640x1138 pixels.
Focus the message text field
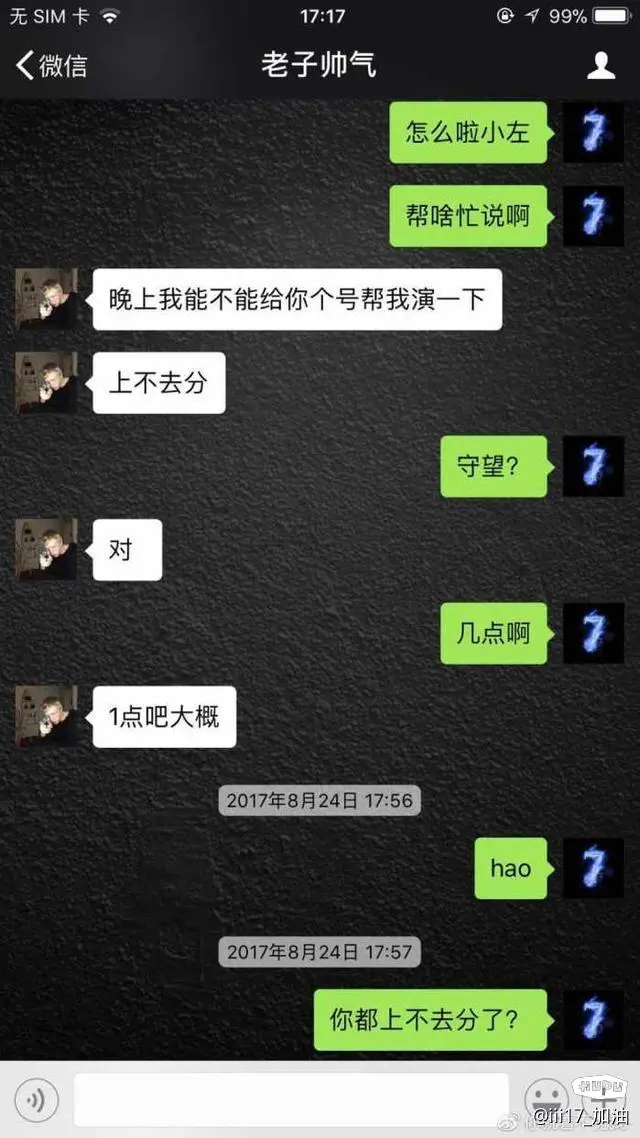290,1101
